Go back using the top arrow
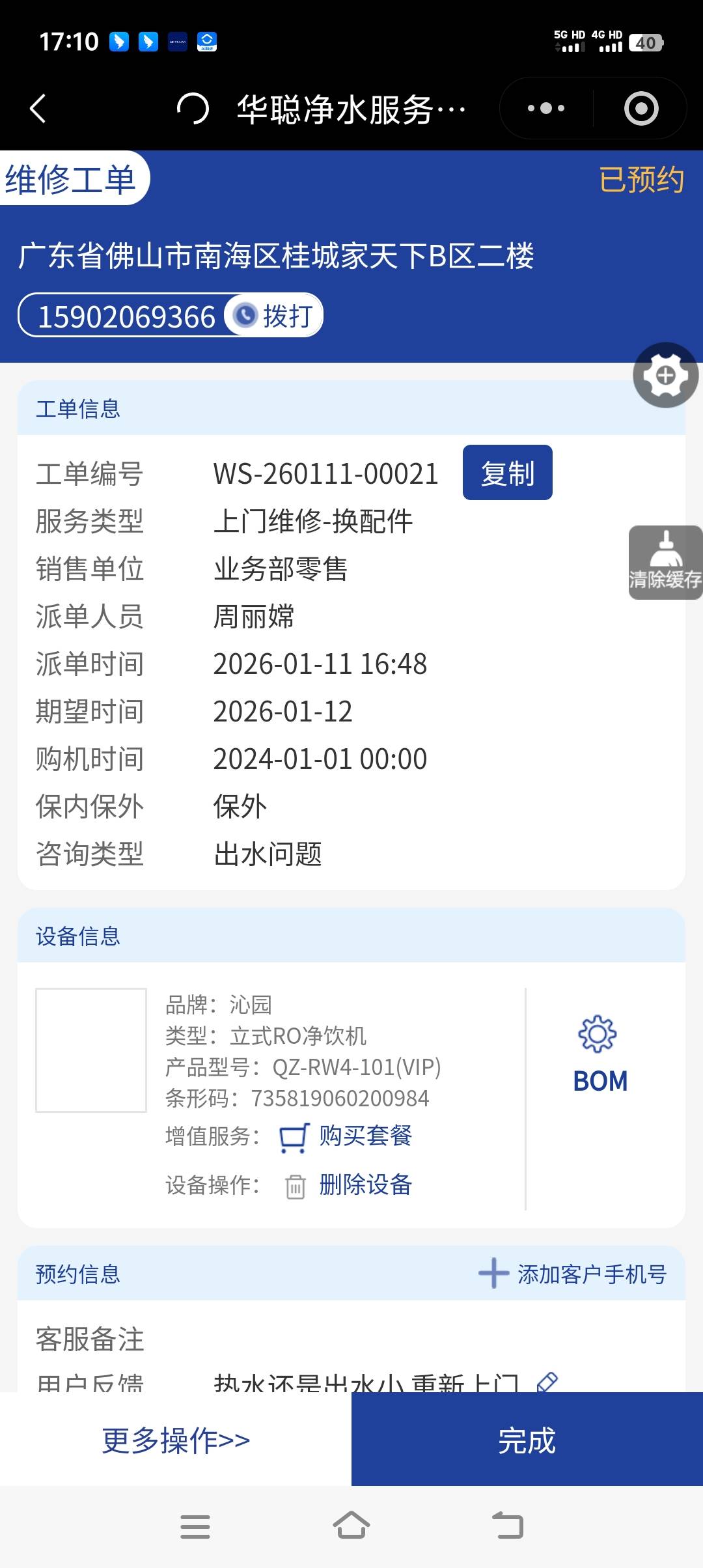The height and width of the screenshot is (1568, 703). [x=38, y=108]
